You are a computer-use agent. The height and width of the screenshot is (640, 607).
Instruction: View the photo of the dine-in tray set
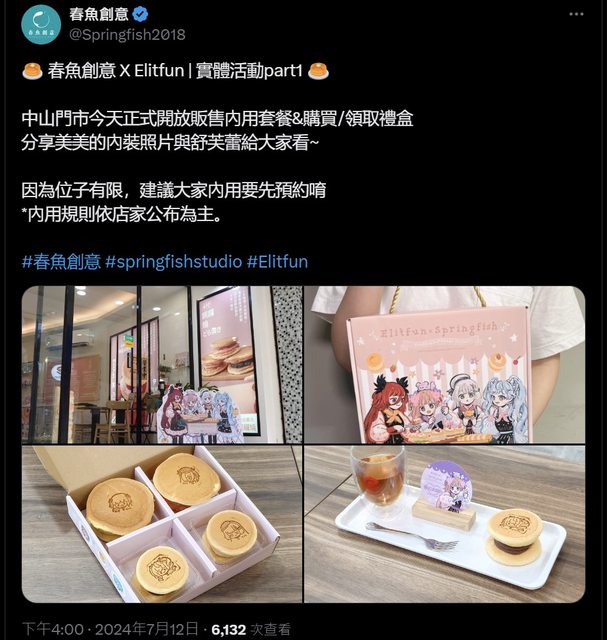[444, 524]
